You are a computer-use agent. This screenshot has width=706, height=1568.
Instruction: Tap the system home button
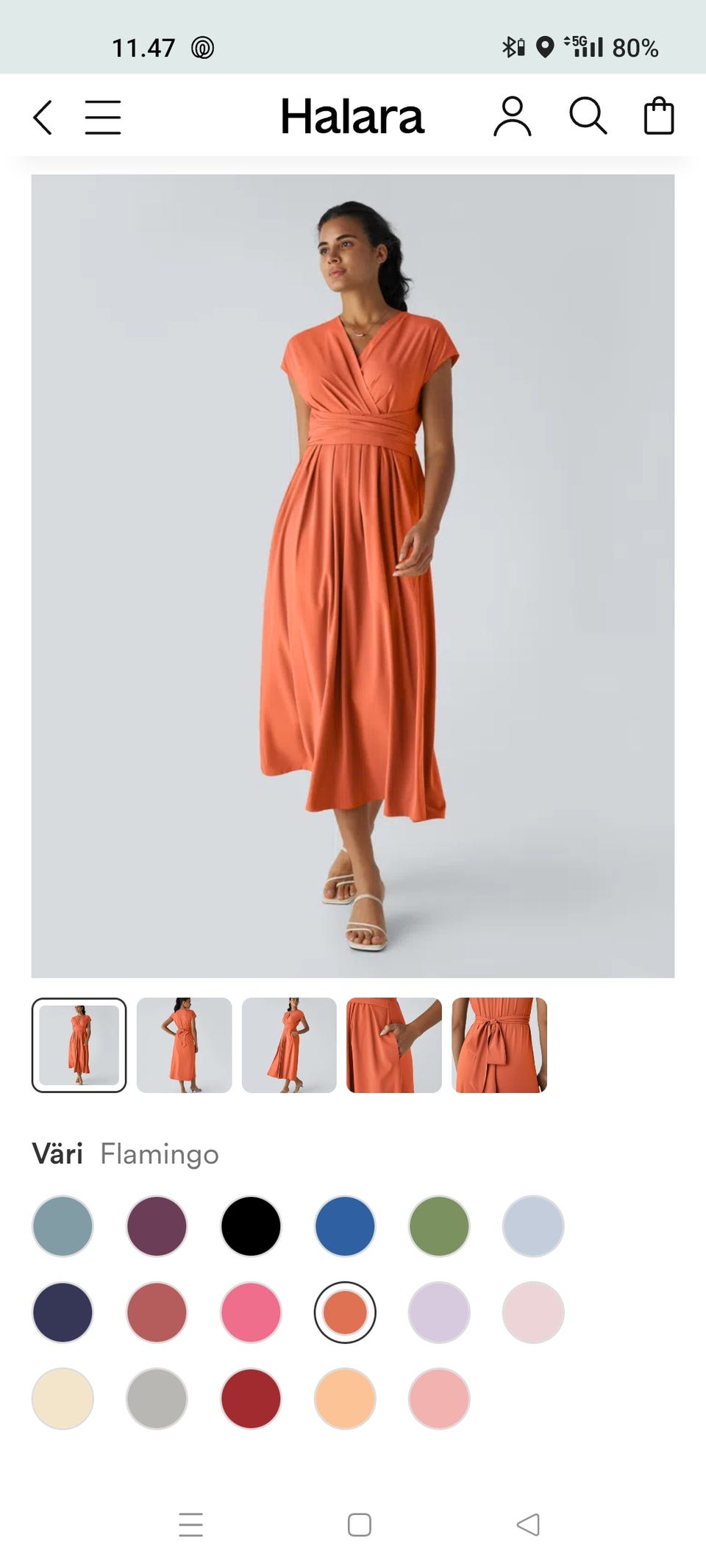coord(360,1525)
